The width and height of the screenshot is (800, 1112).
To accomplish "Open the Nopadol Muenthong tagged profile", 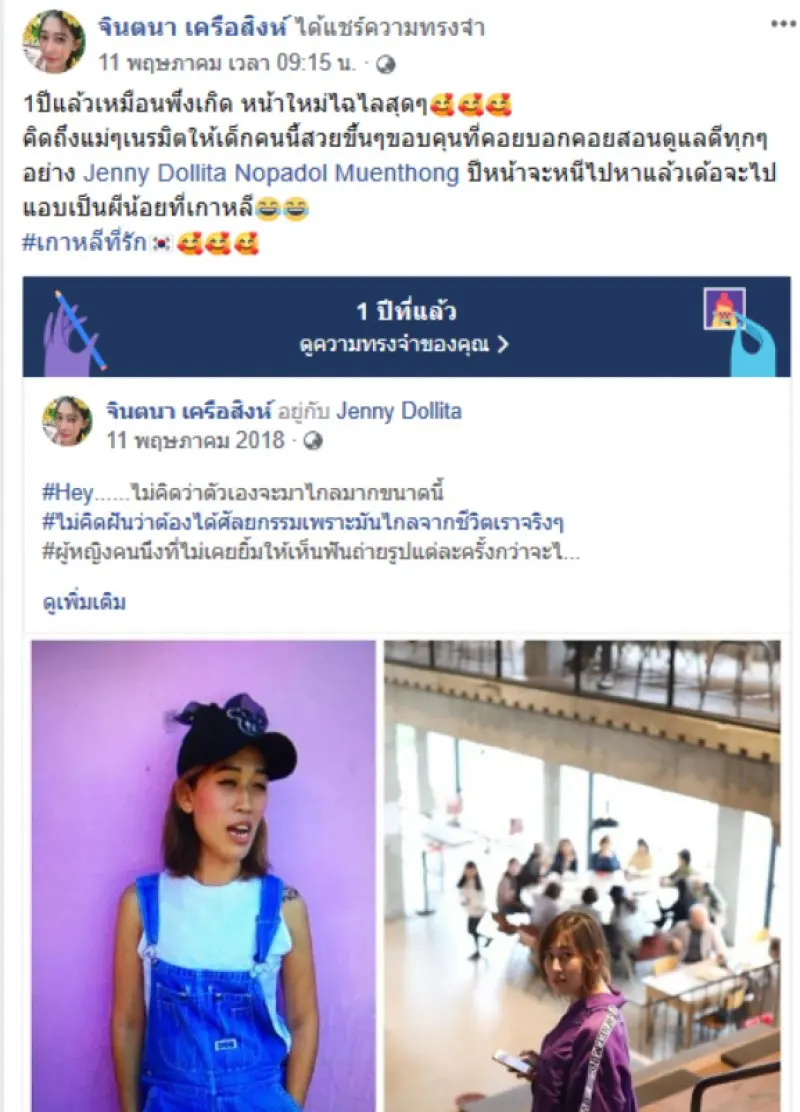I will (347, 173).
